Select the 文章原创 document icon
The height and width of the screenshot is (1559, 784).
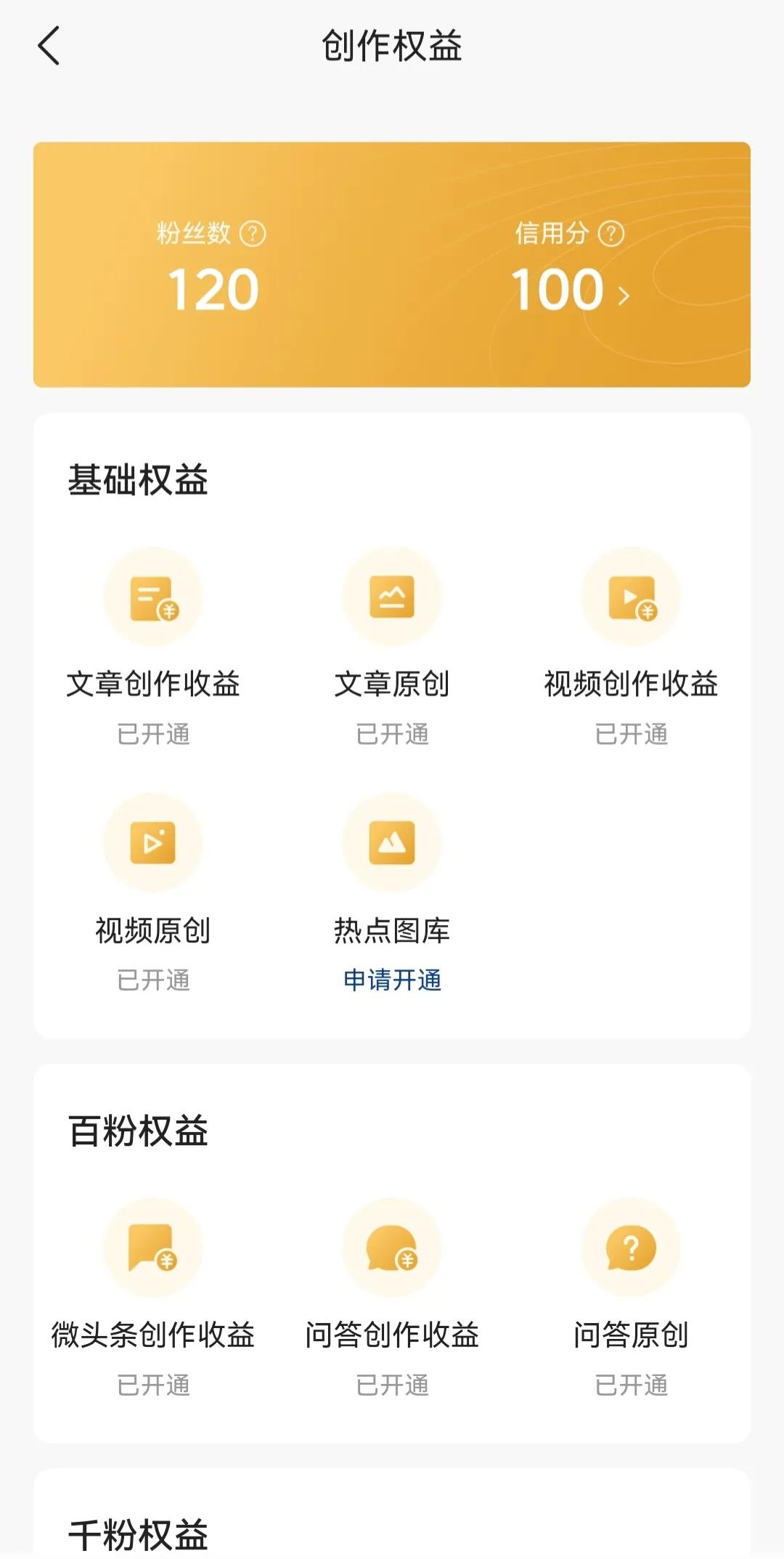[392, 595]
